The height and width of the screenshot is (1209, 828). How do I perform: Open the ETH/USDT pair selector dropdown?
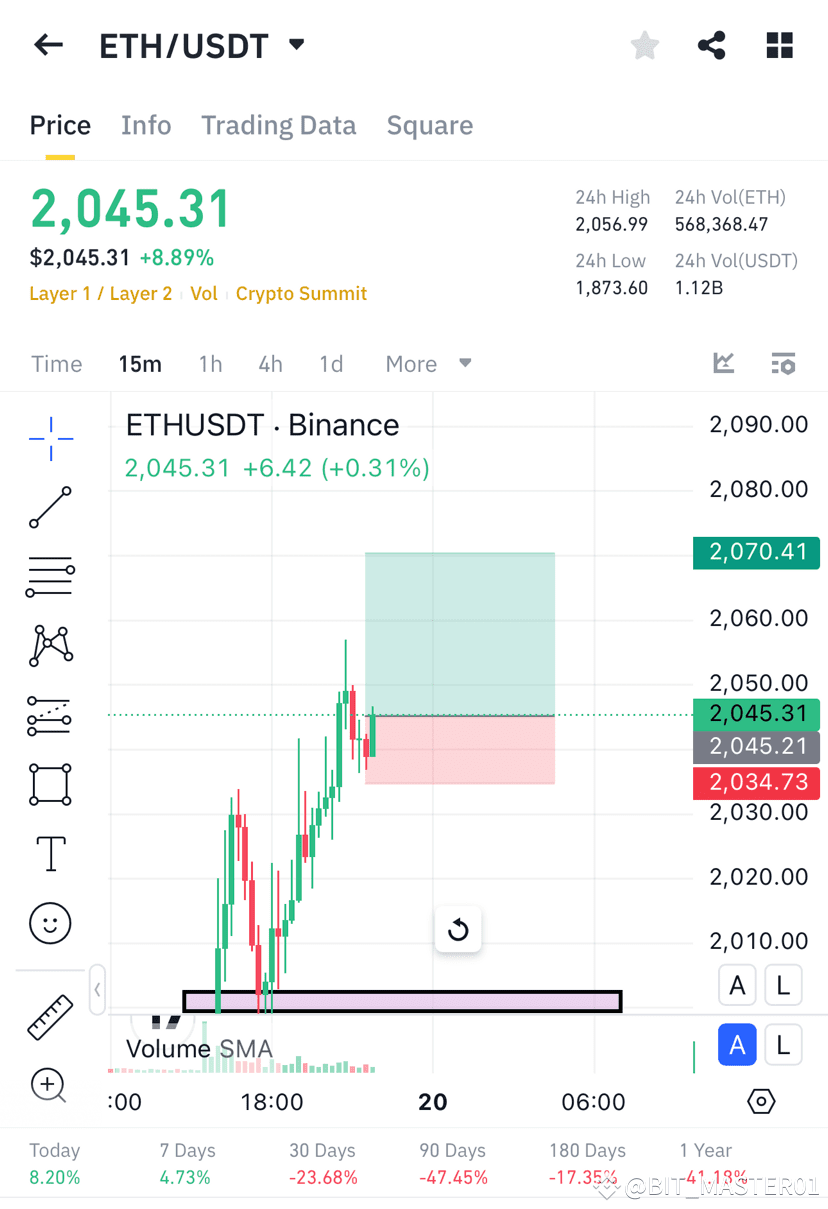tap(296, 44)
